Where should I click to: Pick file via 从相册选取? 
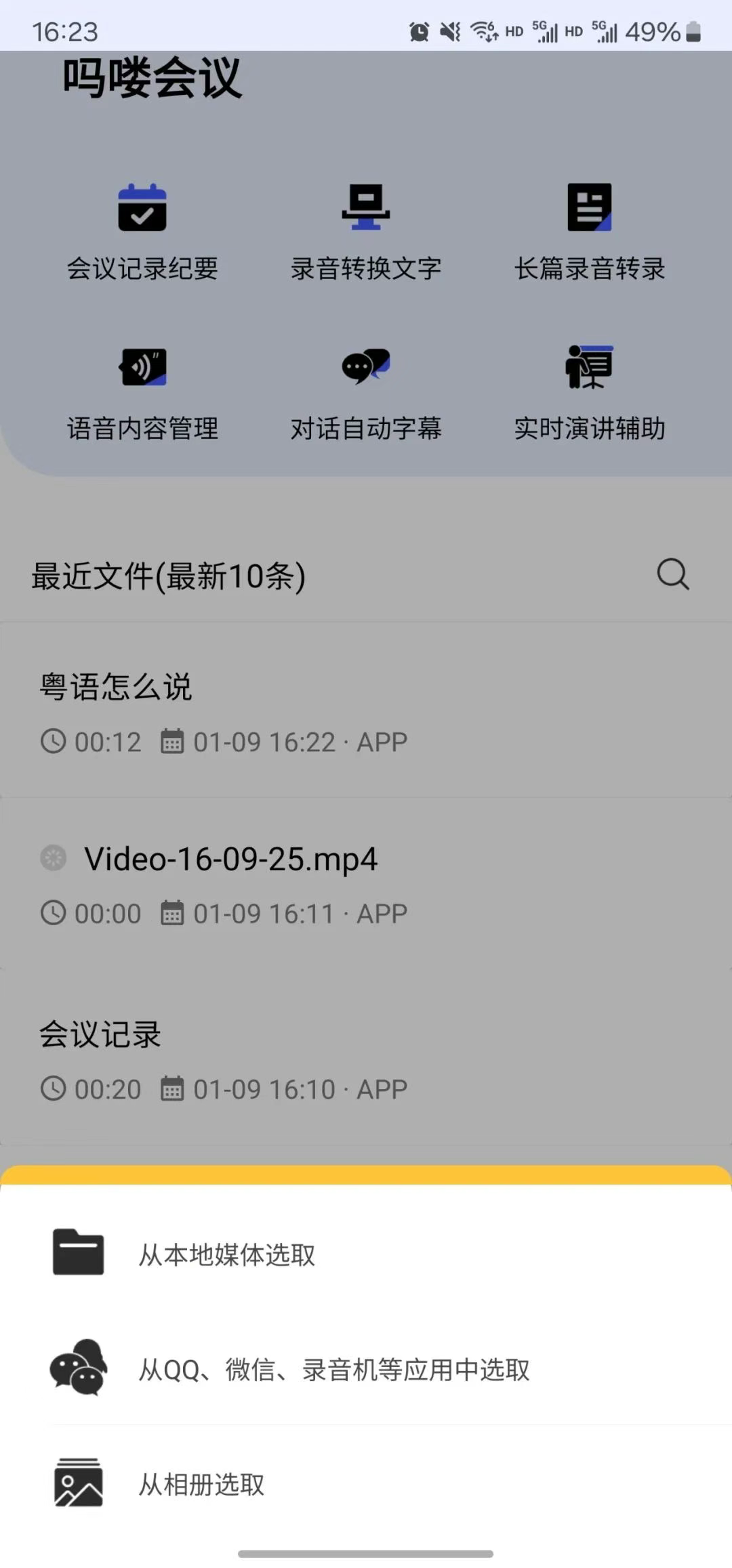click(201, 1484)
